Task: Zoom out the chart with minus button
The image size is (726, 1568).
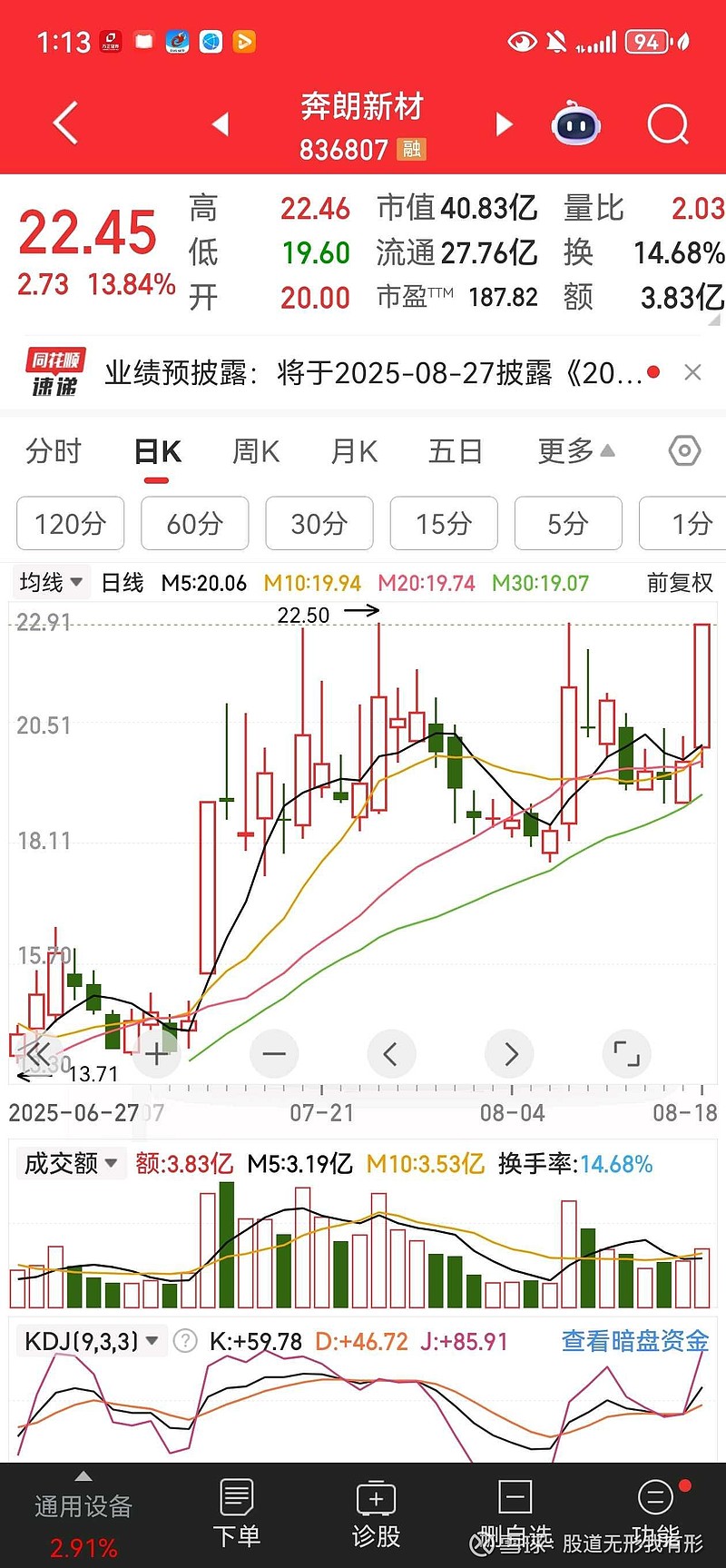Action: click(274, 1053)
